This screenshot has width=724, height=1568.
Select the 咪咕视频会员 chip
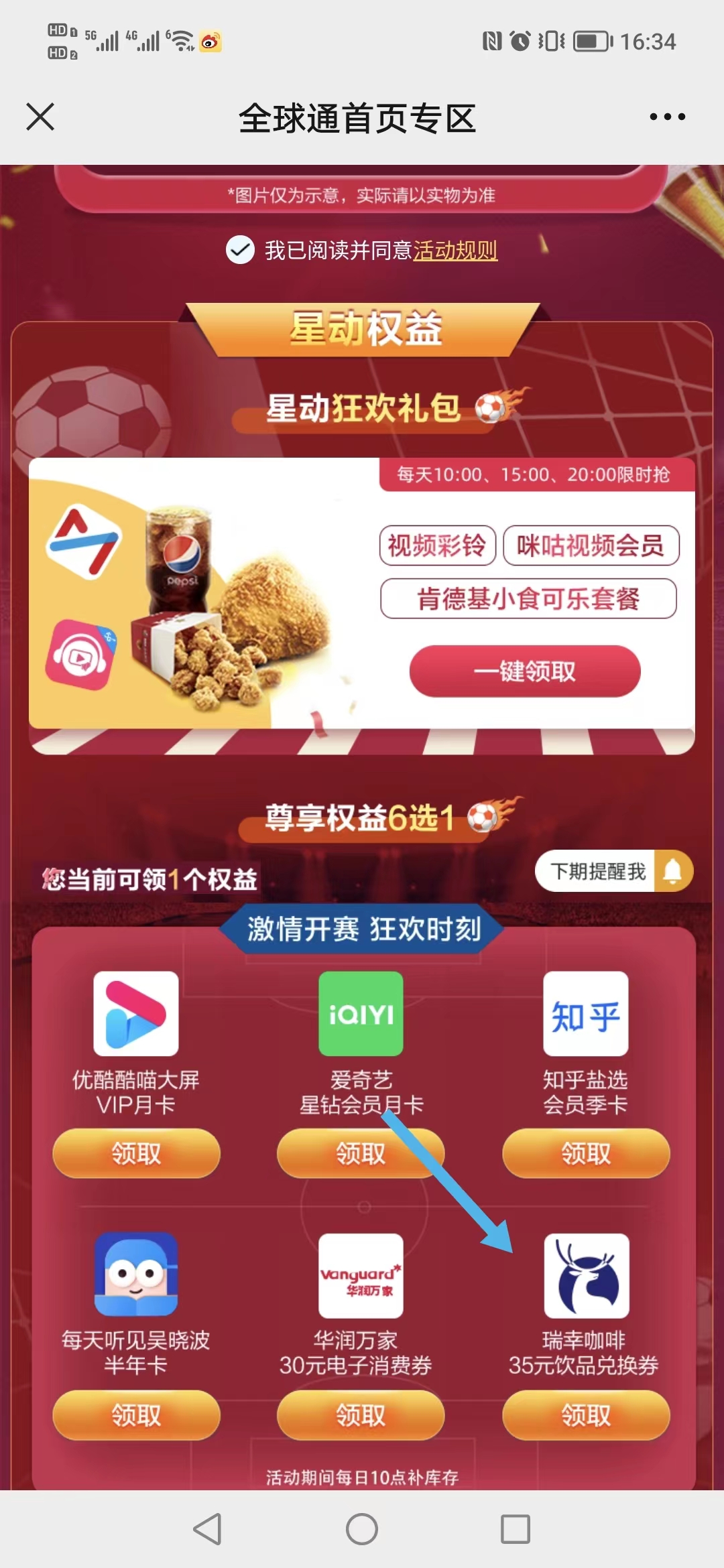(x=591, y=545)
